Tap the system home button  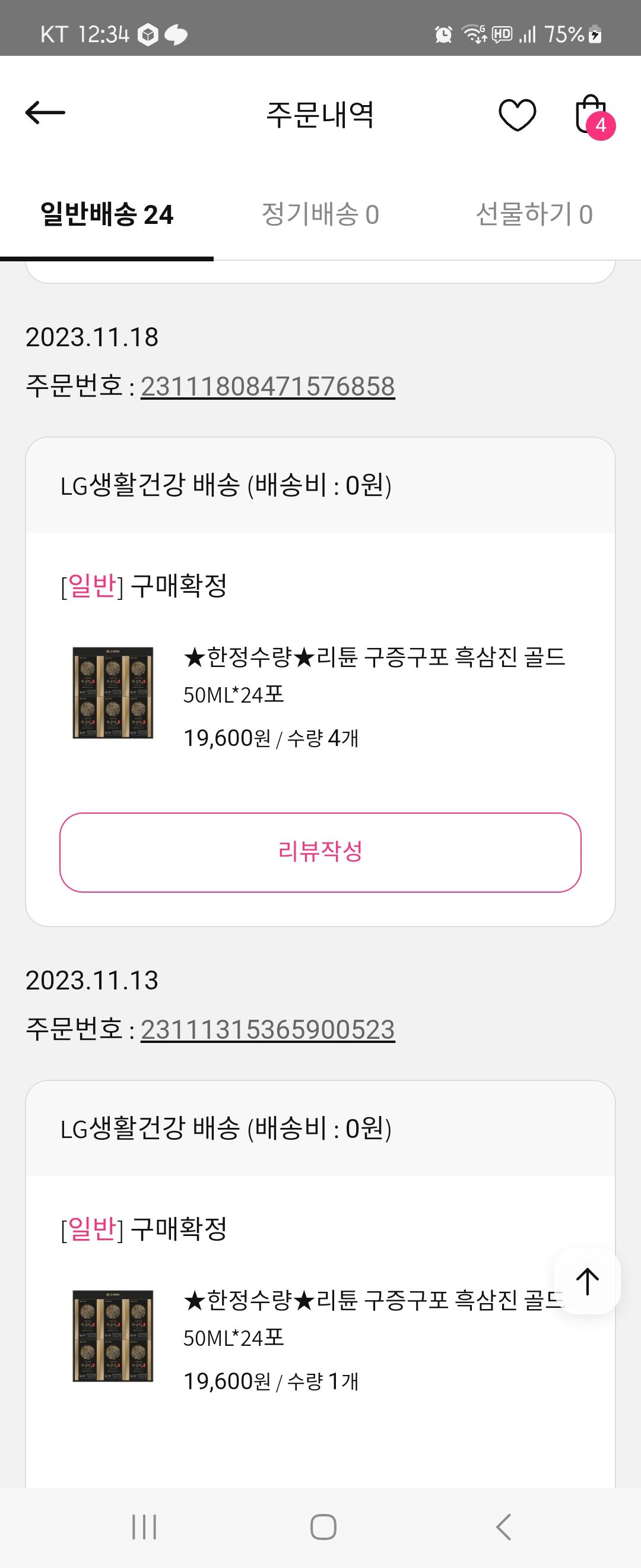pos(323,1526)
